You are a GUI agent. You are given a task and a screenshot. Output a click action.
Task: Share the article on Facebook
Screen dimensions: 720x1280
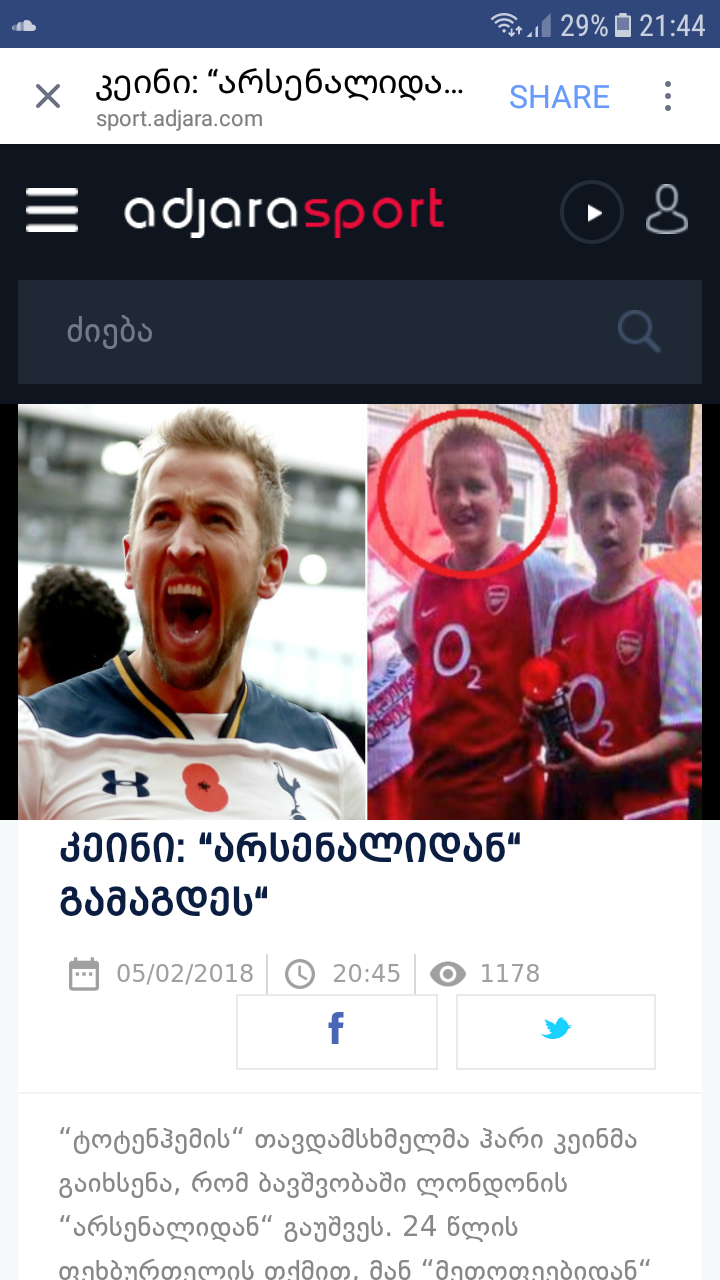click(337, 1031)
